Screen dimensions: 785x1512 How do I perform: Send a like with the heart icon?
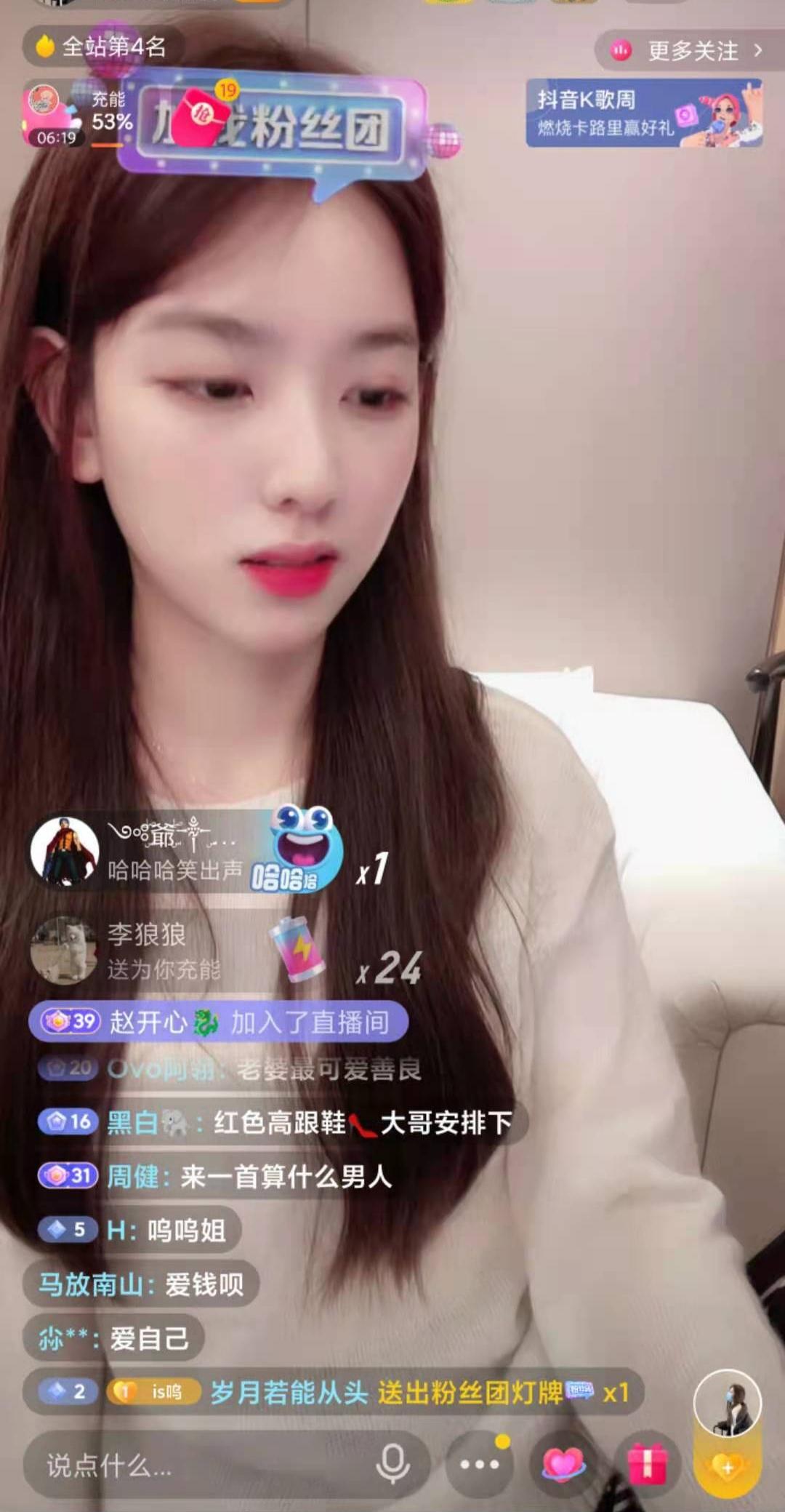coord(563,1464)
